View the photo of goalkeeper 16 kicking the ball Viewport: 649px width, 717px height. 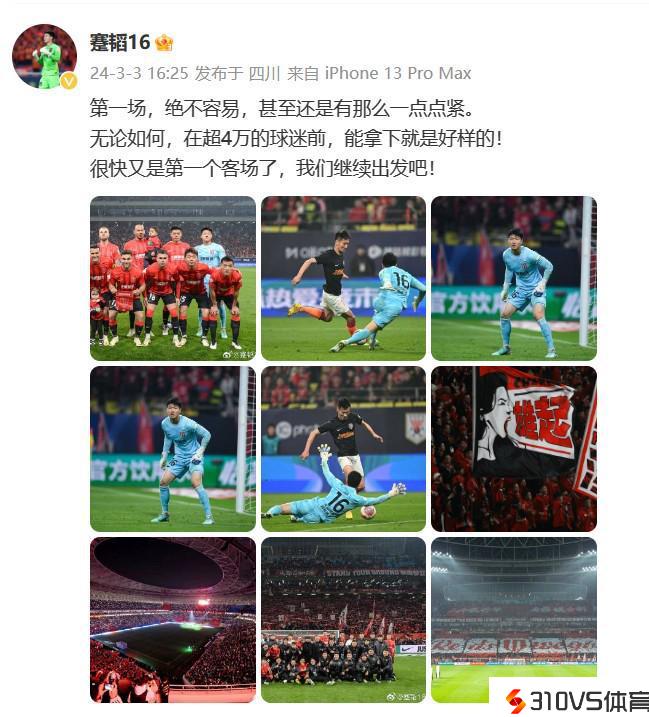coord(343,278)
